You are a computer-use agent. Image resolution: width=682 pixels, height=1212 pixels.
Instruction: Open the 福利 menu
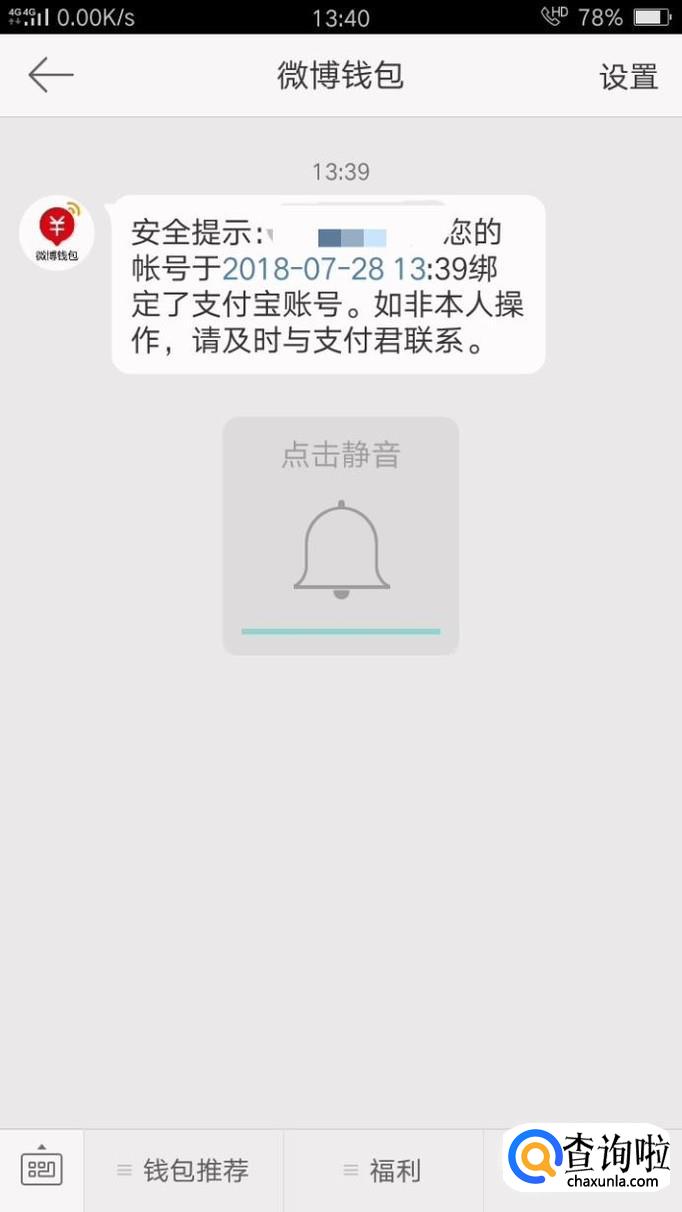click(383, 1170)
